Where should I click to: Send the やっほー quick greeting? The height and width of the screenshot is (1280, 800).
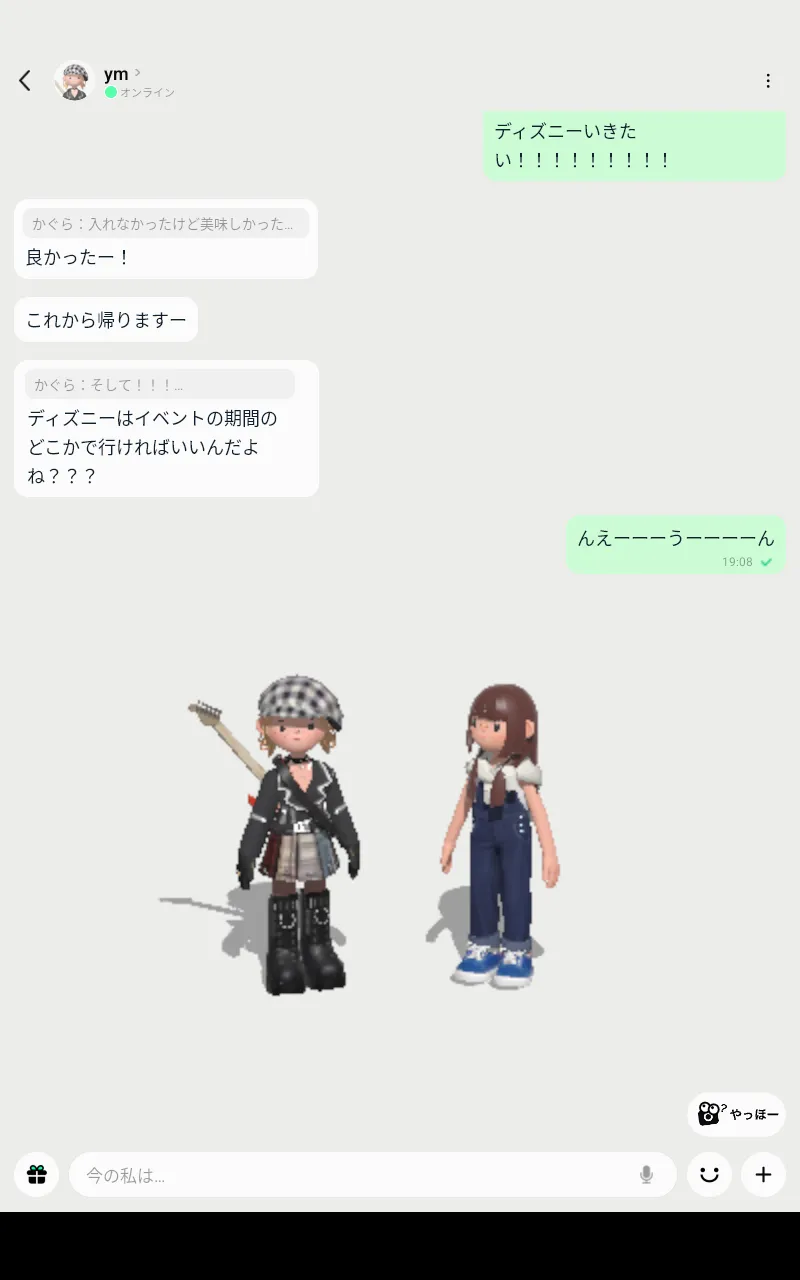click(x=737, y=1114)
